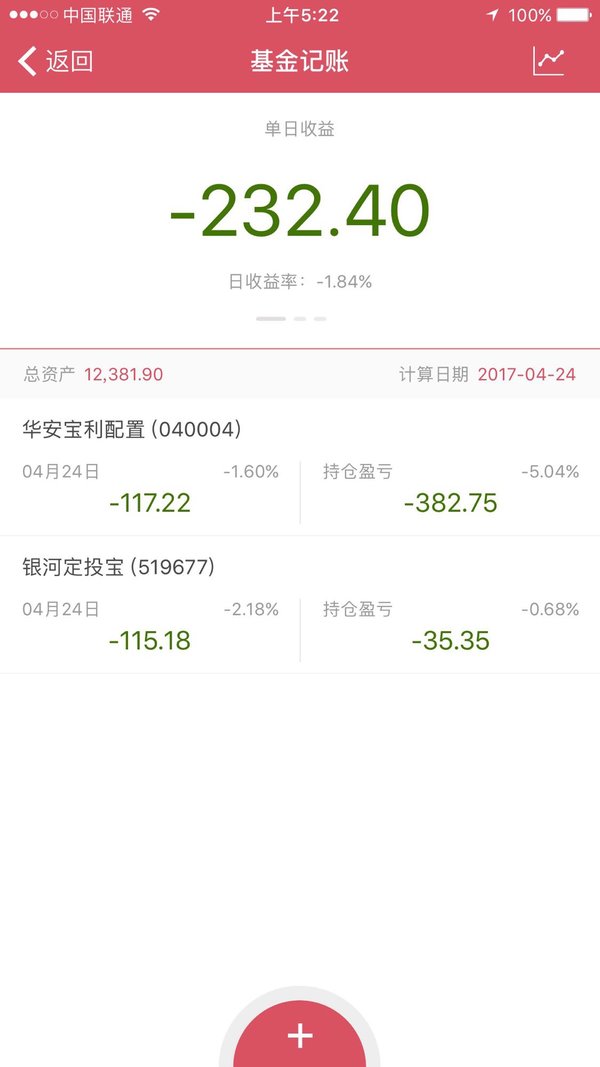The image size is (600, 1067).
Task: Tap the page indicator dots
Action: click(291, 318)
